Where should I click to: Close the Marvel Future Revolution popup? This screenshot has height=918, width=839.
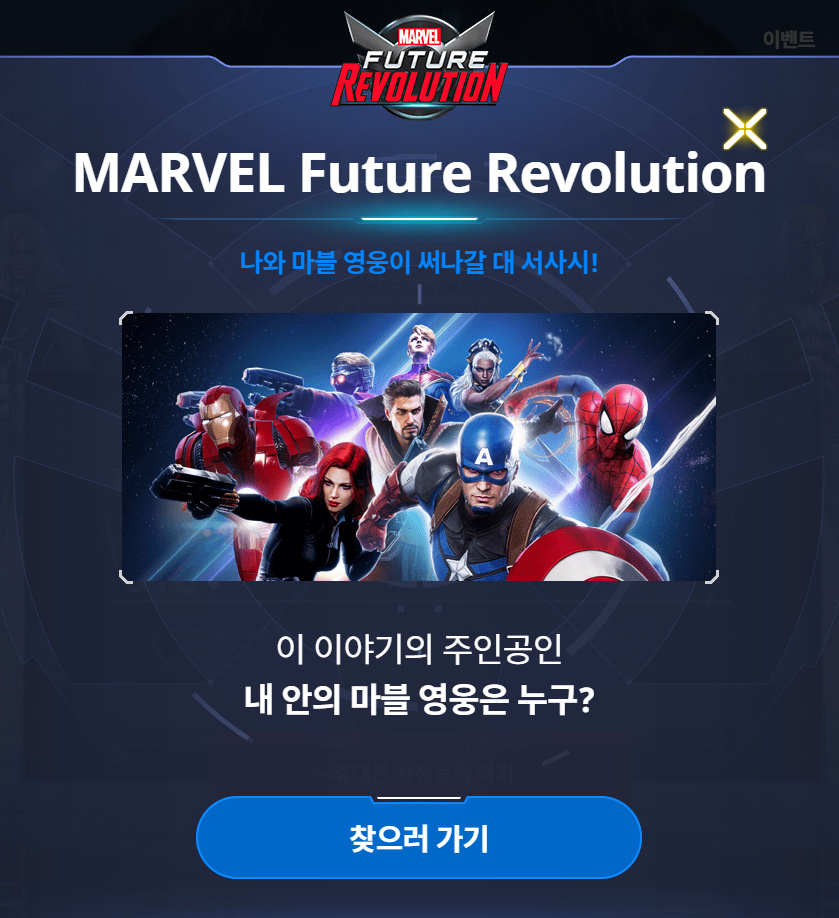[x=744, y=128]
